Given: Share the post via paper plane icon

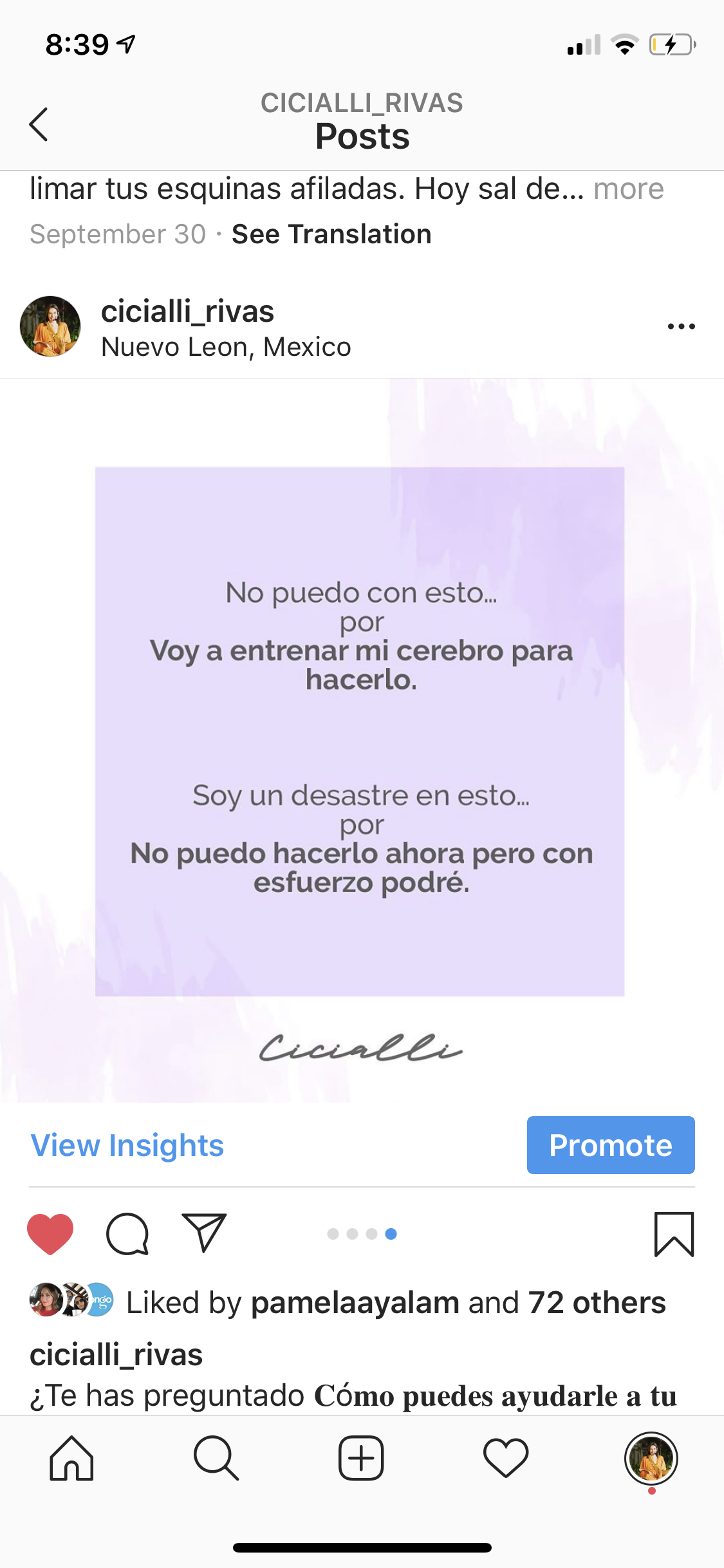Looking at the screenshot, I should (204, 1233).
